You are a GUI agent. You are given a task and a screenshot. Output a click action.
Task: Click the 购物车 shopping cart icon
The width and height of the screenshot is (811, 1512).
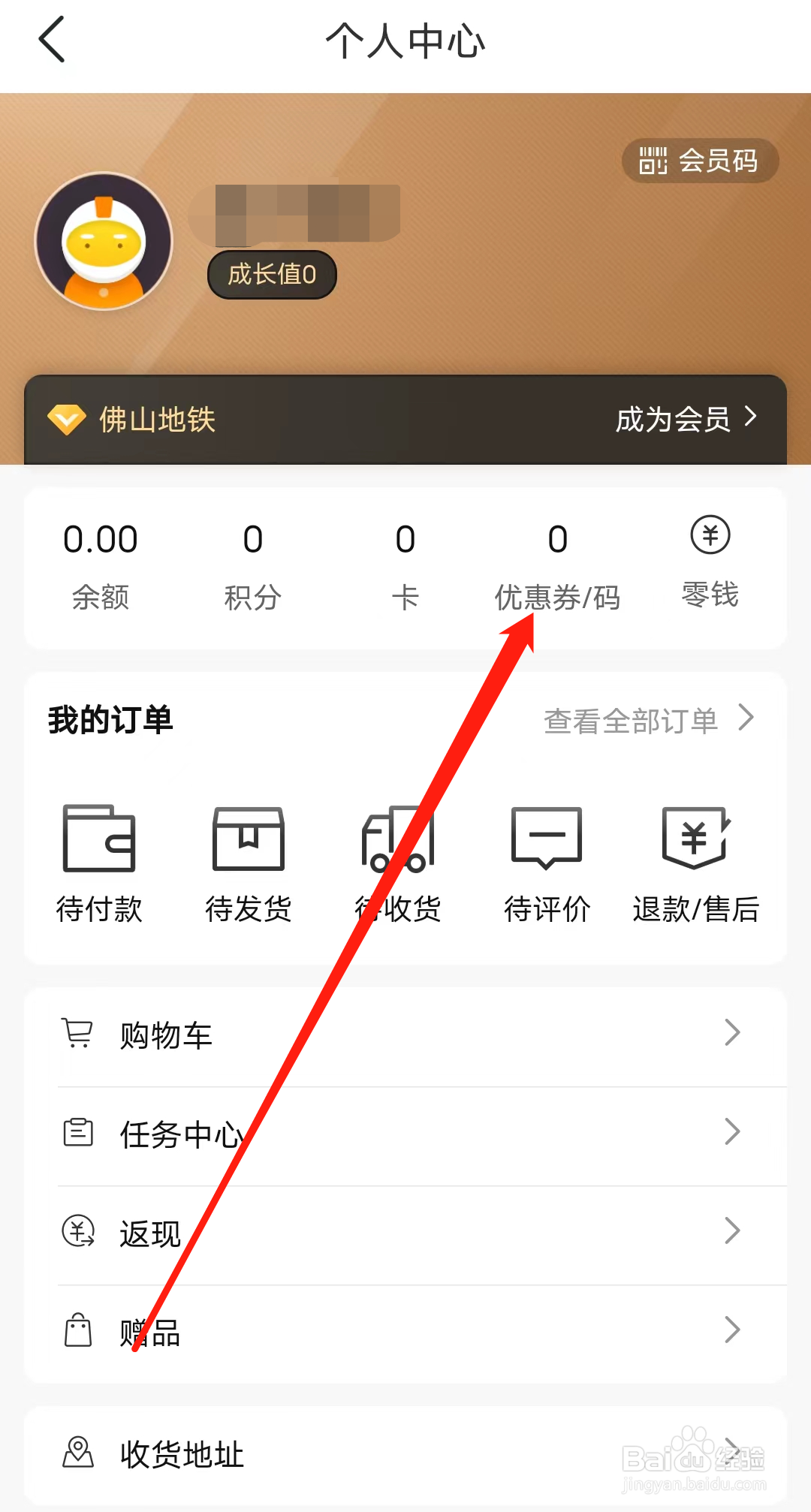[x=77, y=1034]
